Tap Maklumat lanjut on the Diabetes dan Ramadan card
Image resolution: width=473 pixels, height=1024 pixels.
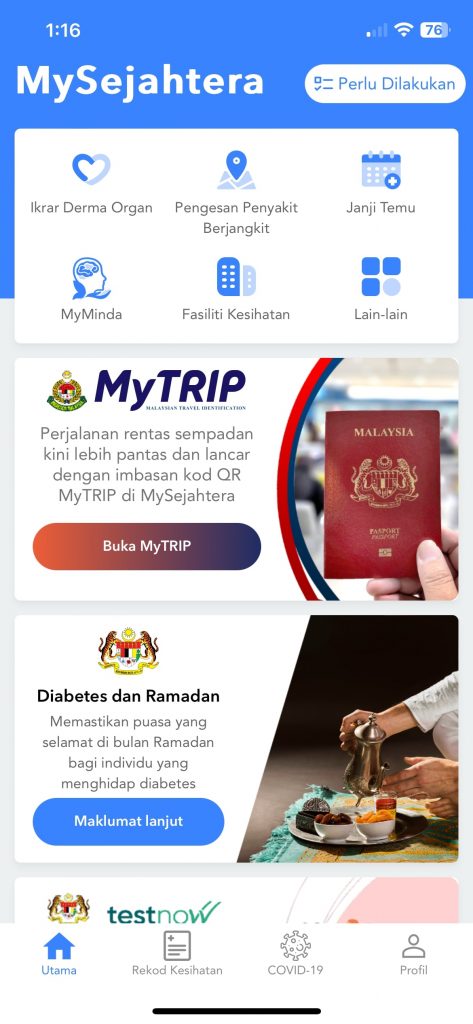tap(128, 821)
